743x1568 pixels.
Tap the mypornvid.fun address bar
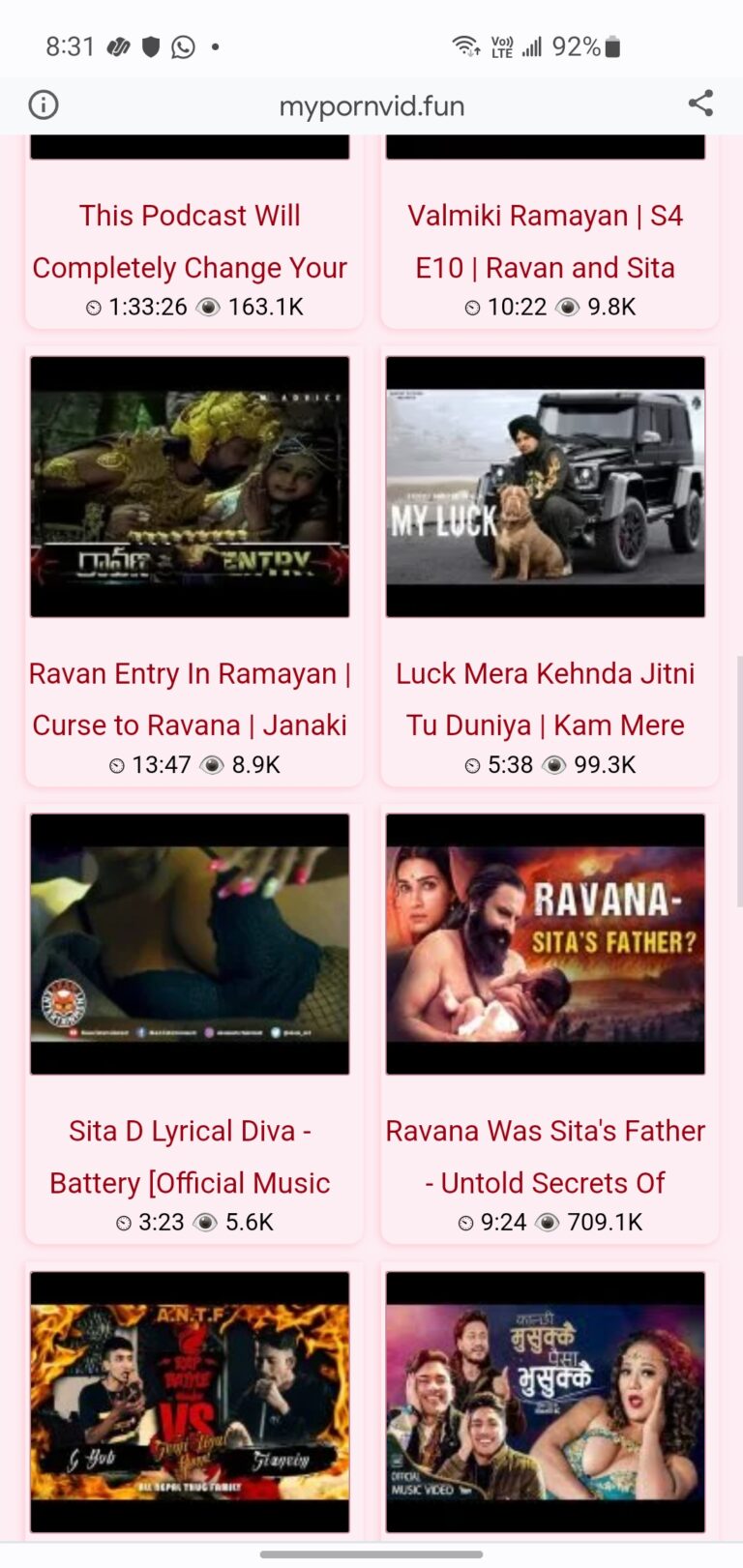(371, 105)
